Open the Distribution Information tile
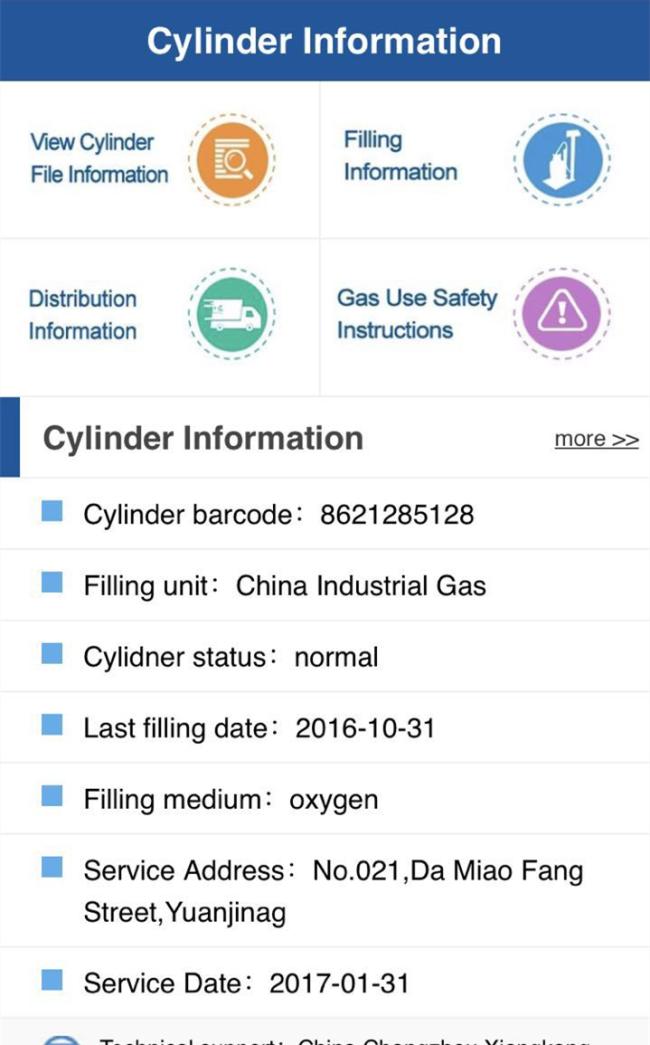Image resolution: width=650 pixels, height=1045 pixels. pyautogui.click(x=159, y=315)
